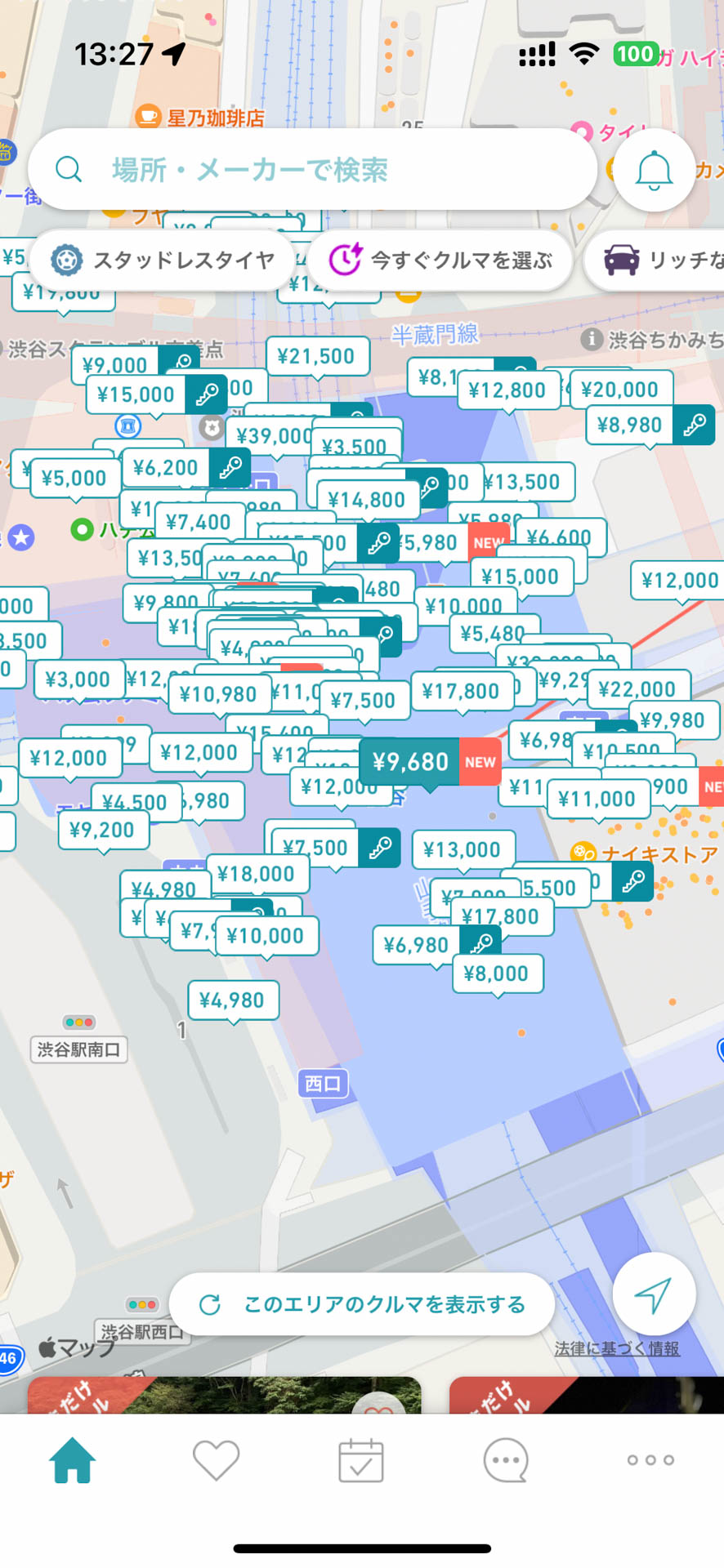Open the chat messages icon
This screenshot has width=724, height=1568.
pyautogui.click(x=505, y=1461)
